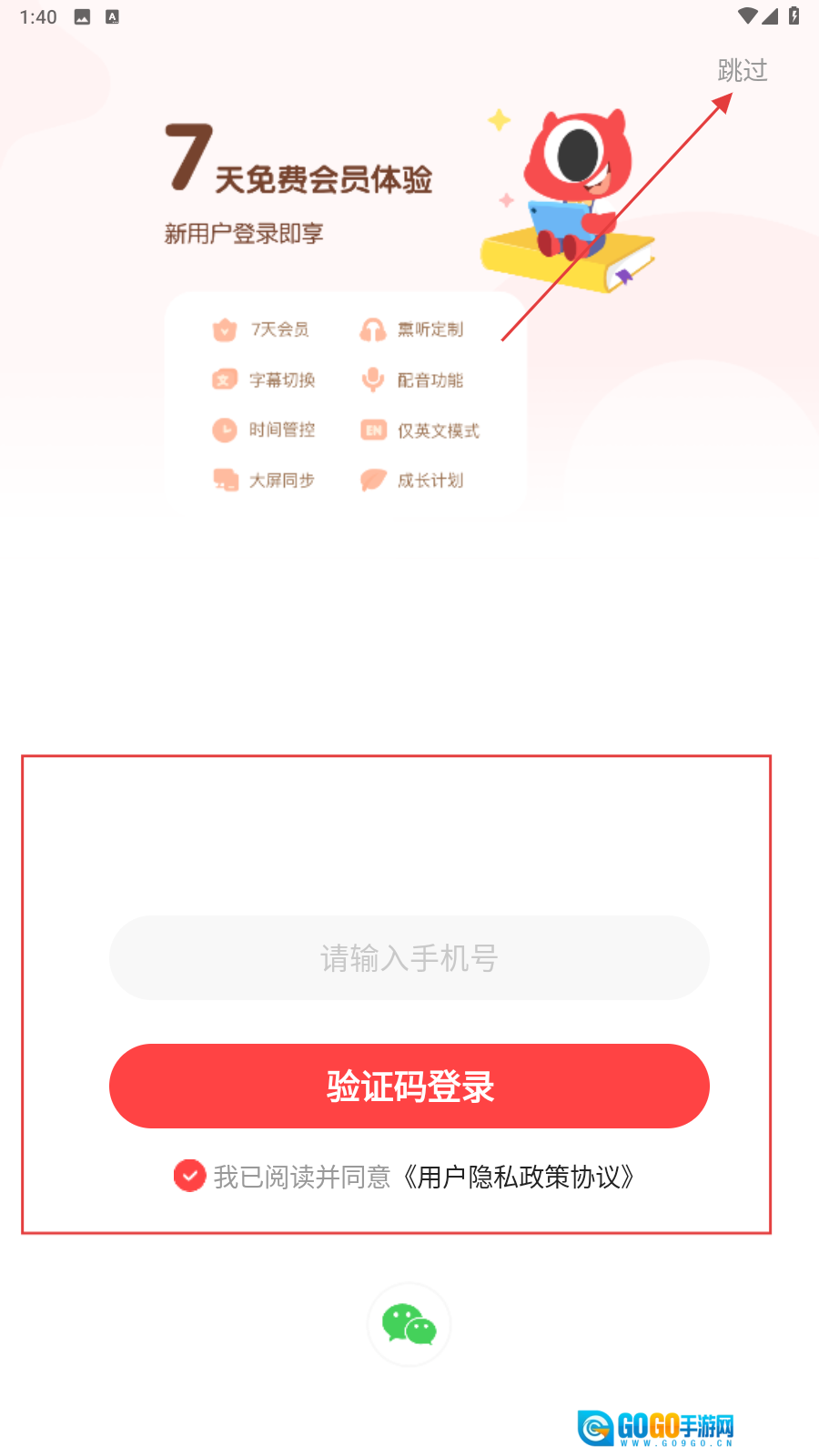Log in with the WeChat icon

point(409,1324)
